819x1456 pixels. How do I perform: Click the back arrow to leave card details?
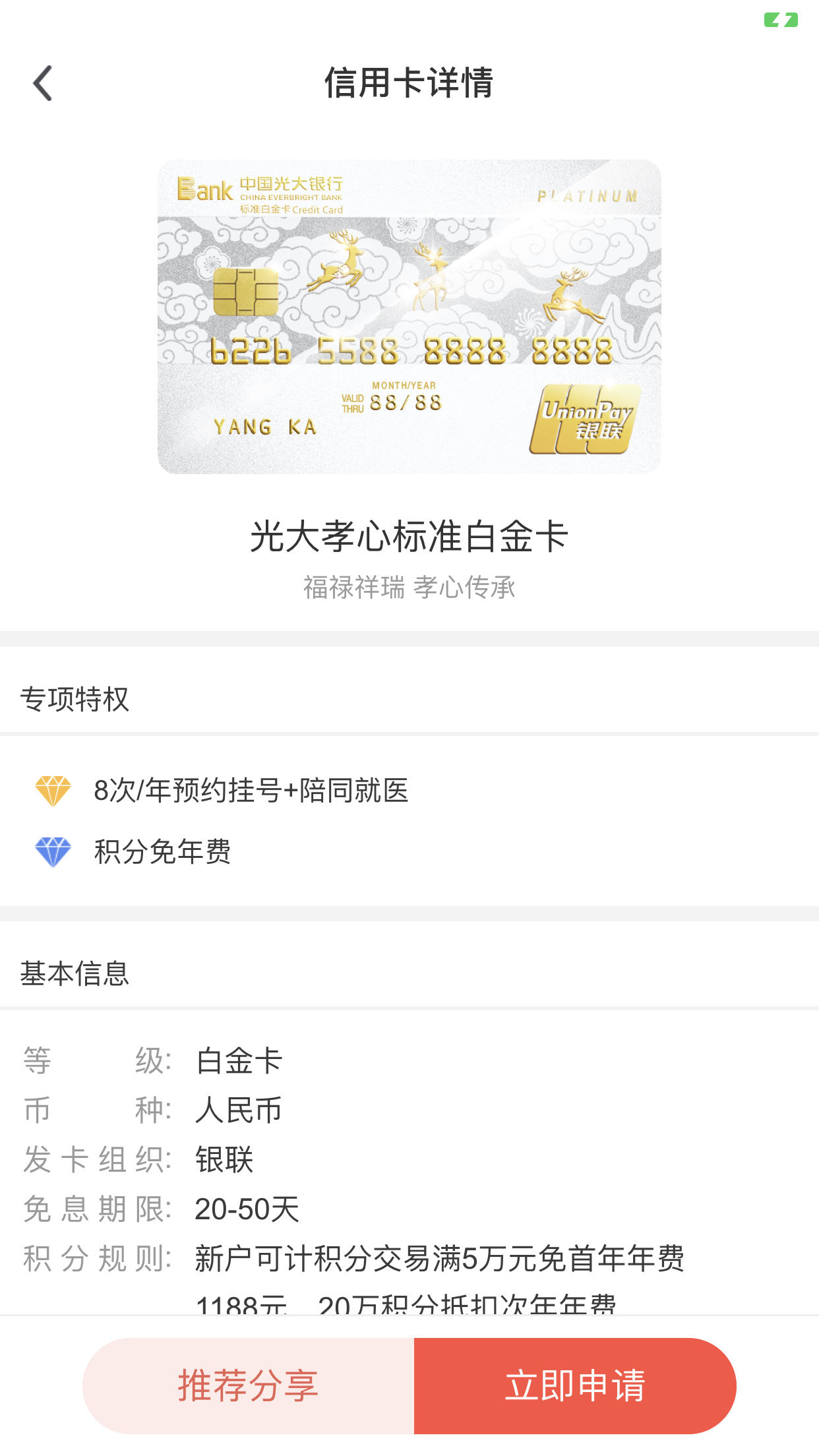pos(42,84)
